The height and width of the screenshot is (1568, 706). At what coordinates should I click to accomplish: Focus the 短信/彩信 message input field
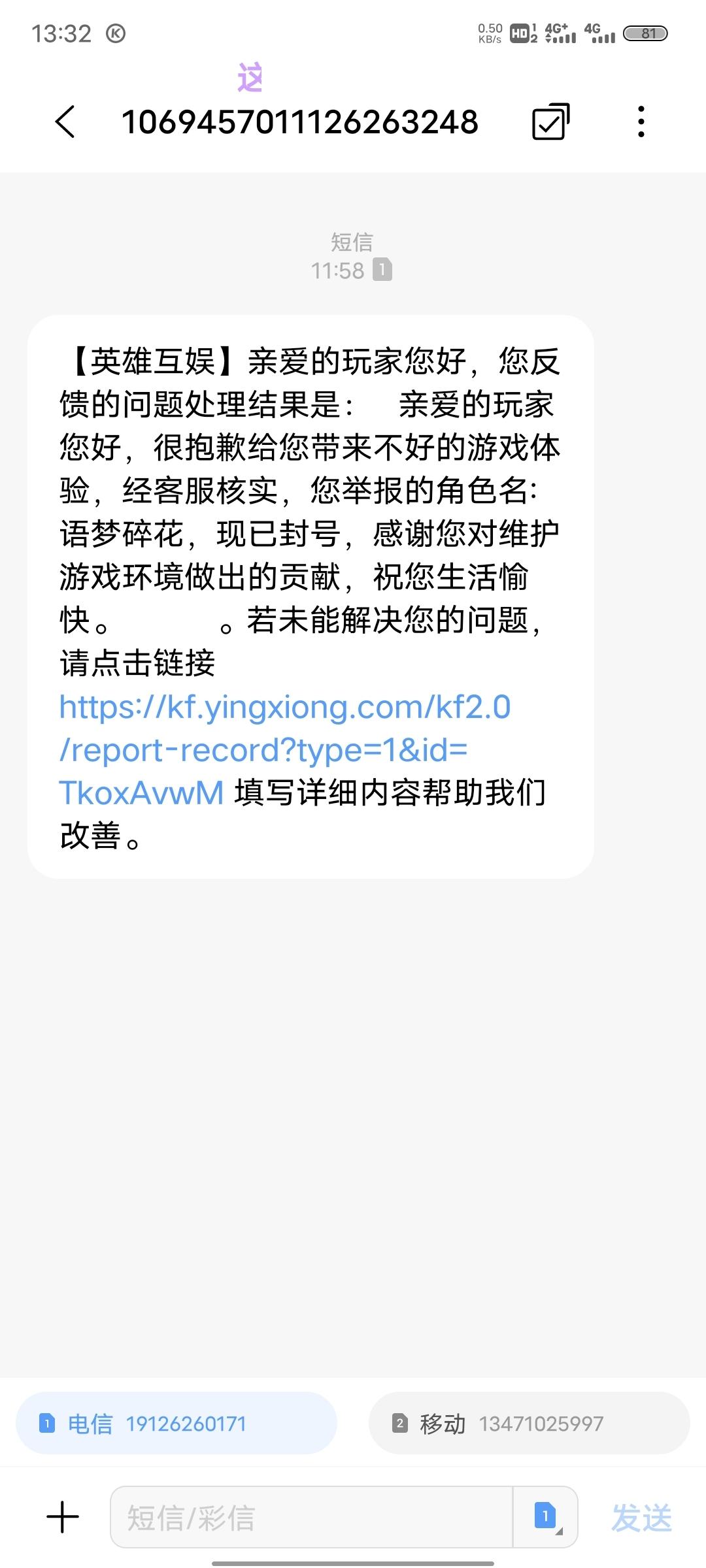coord(311,1517)
